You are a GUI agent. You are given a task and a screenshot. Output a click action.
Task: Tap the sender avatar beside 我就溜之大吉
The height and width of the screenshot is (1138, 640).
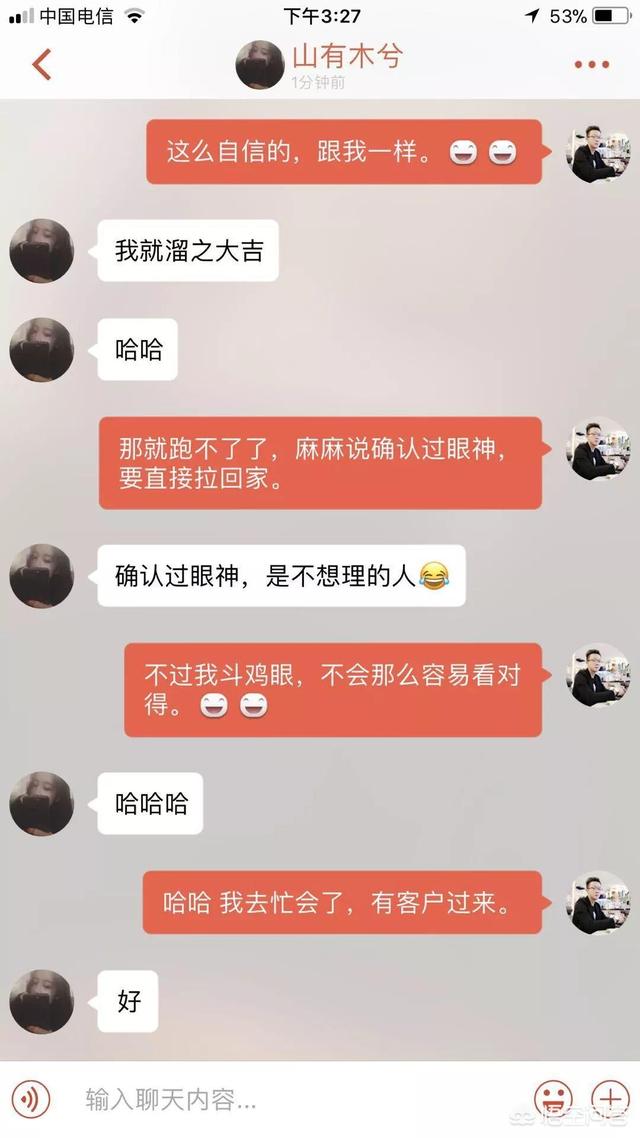(41, 250)
